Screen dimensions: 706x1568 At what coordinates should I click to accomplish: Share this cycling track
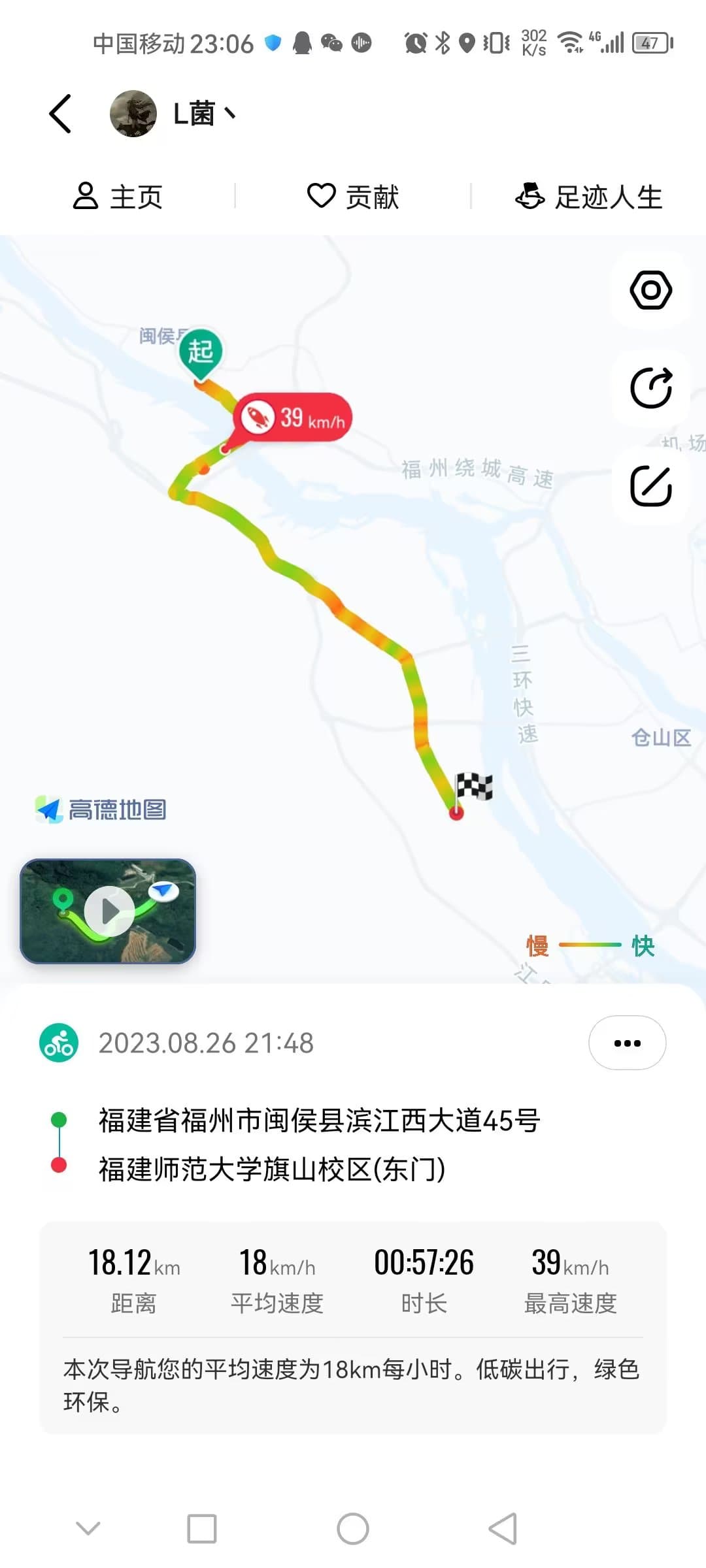point(651,388)
